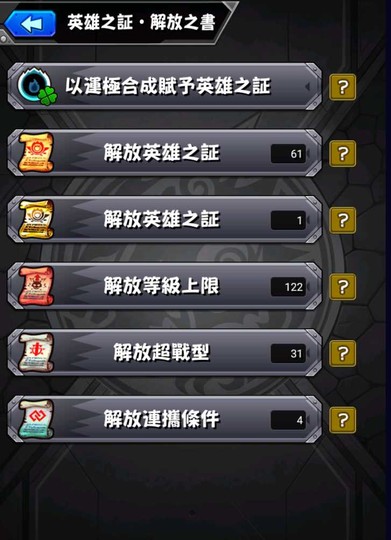Show help for 解放等級上限

pos(342,287)
